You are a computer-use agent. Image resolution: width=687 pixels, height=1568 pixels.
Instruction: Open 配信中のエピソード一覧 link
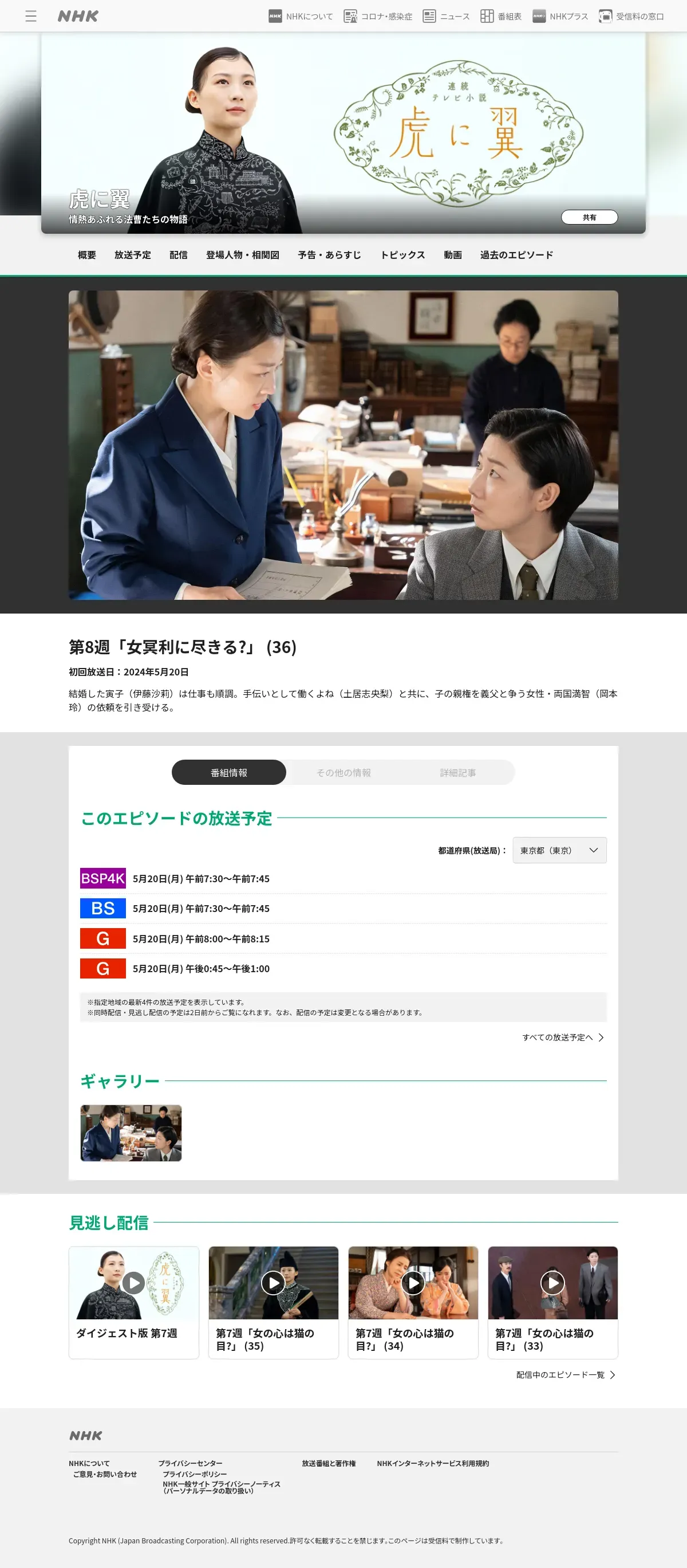(566, 1375)
